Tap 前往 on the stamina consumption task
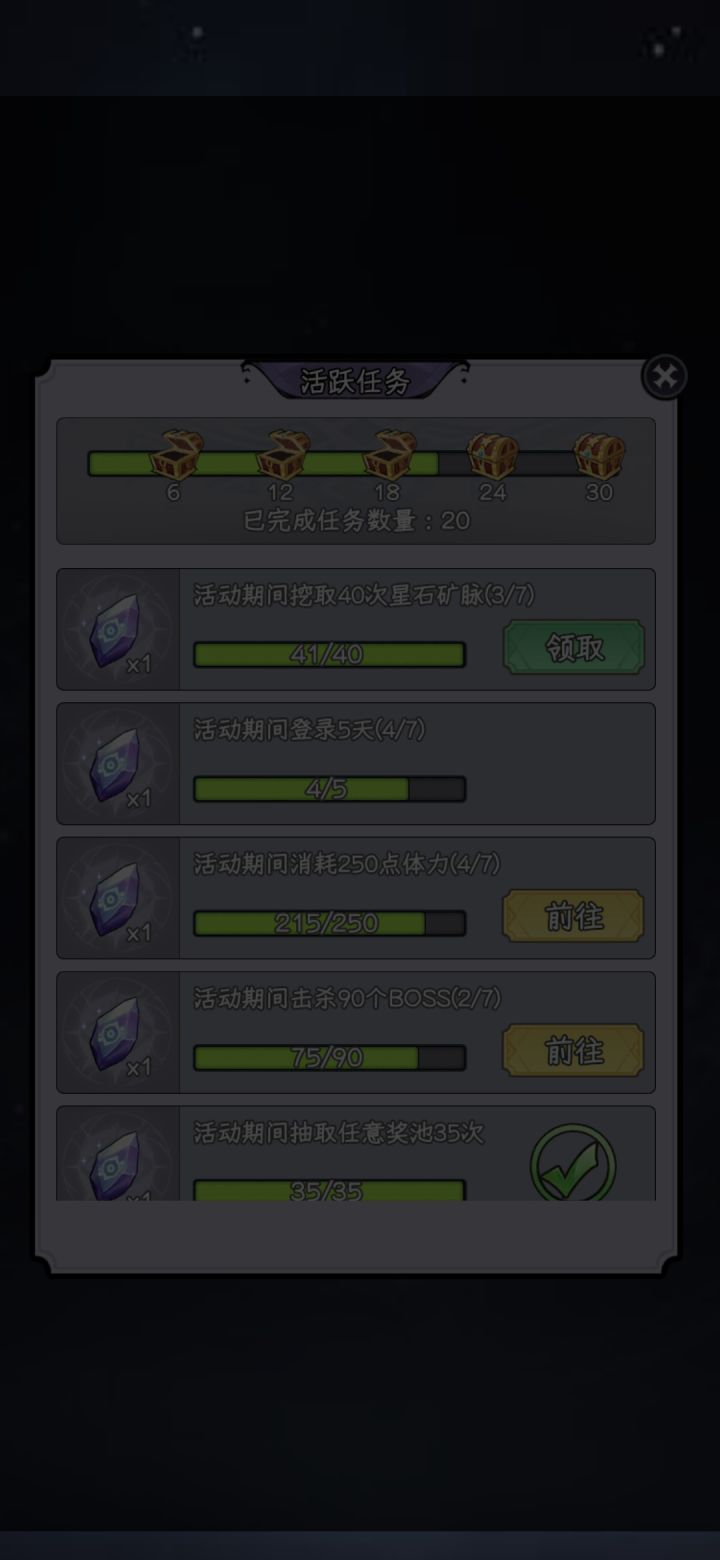 tap(572, 916)
